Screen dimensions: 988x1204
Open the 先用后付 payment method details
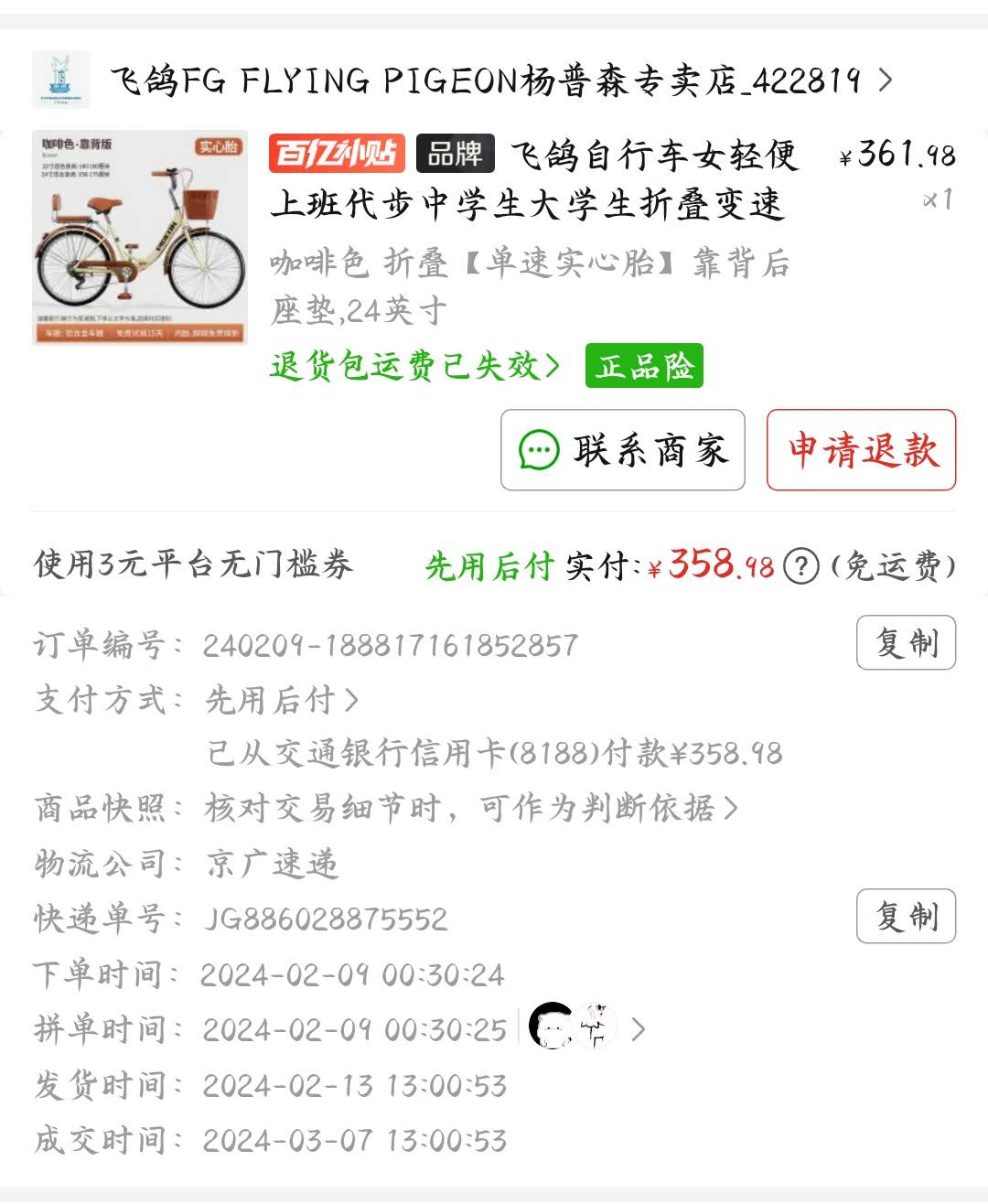pyautogui.click(x=281, y=701)
